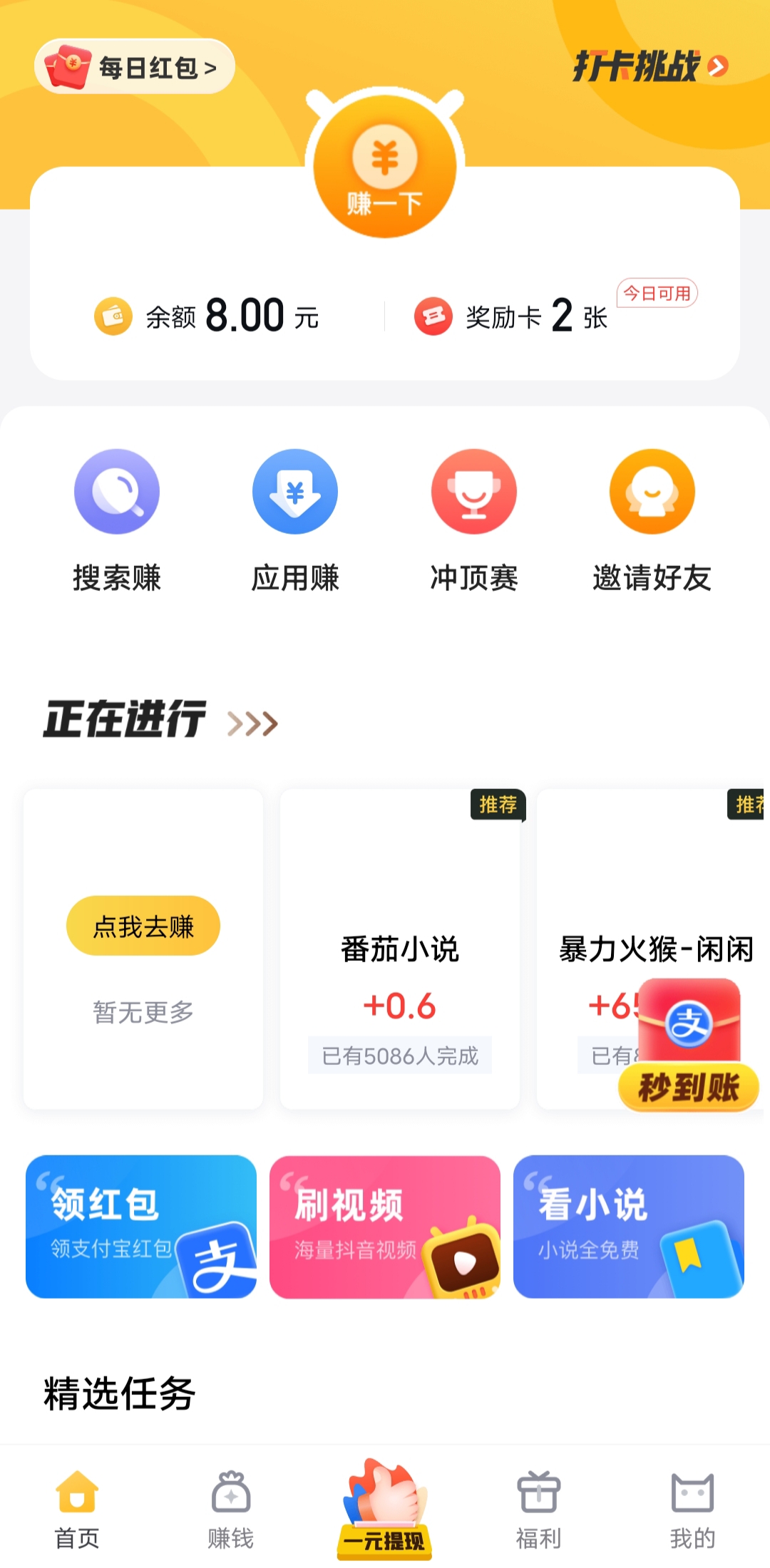Open the 打卡挑战 check-in challenge
The width and height of the screenshot is (770, 1568).
pos(651,67)
